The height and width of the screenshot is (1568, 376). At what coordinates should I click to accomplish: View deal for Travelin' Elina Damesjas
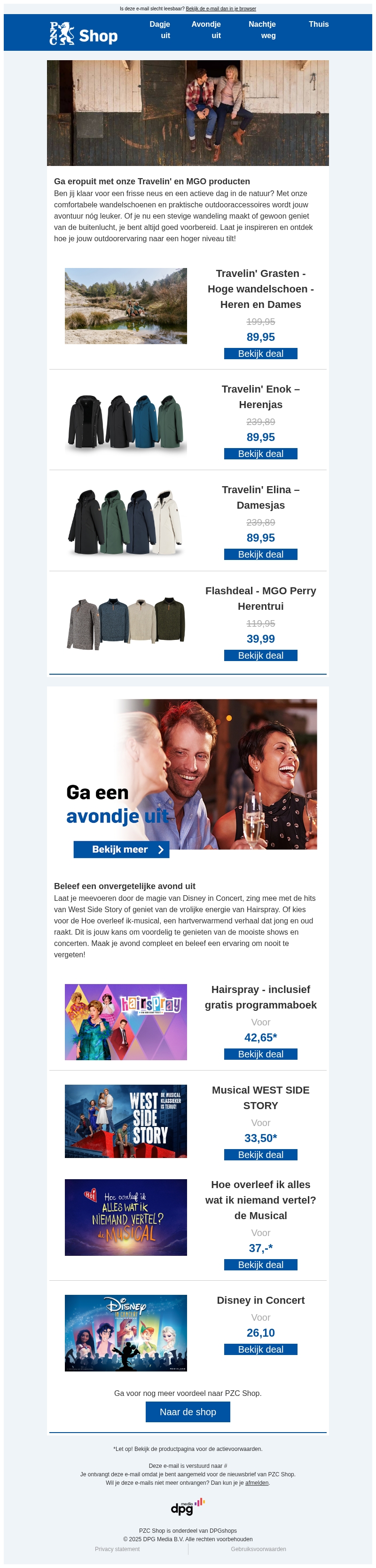pyautogui.click(x=260, y=554)
